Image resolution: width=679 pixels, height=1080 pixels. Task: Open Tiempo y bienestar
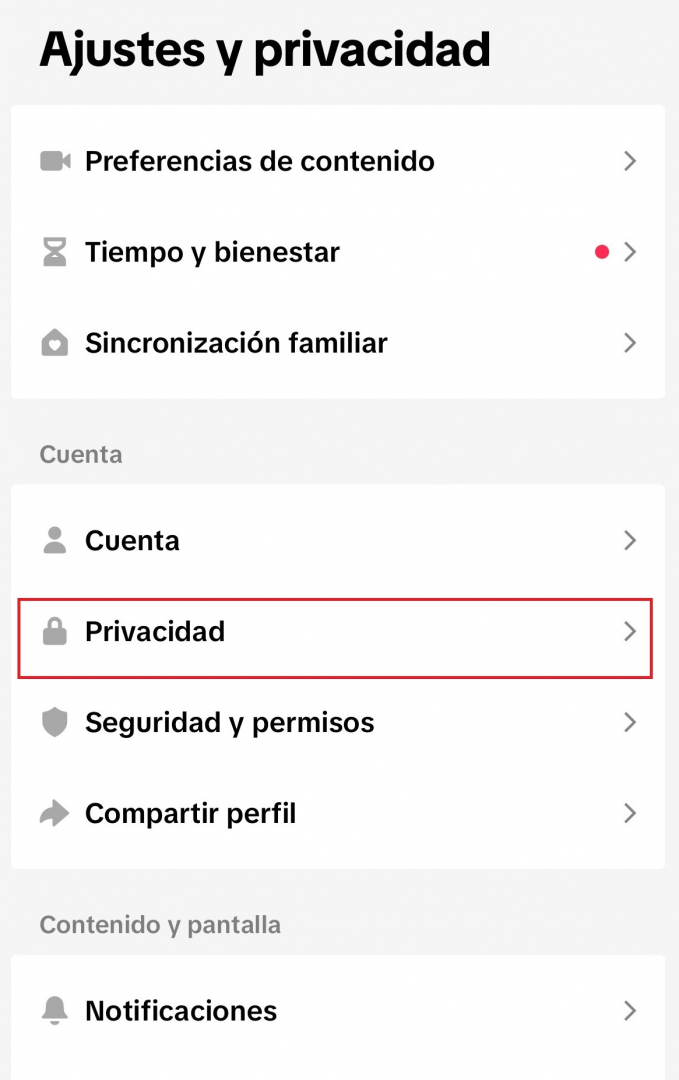pos(212,252)
